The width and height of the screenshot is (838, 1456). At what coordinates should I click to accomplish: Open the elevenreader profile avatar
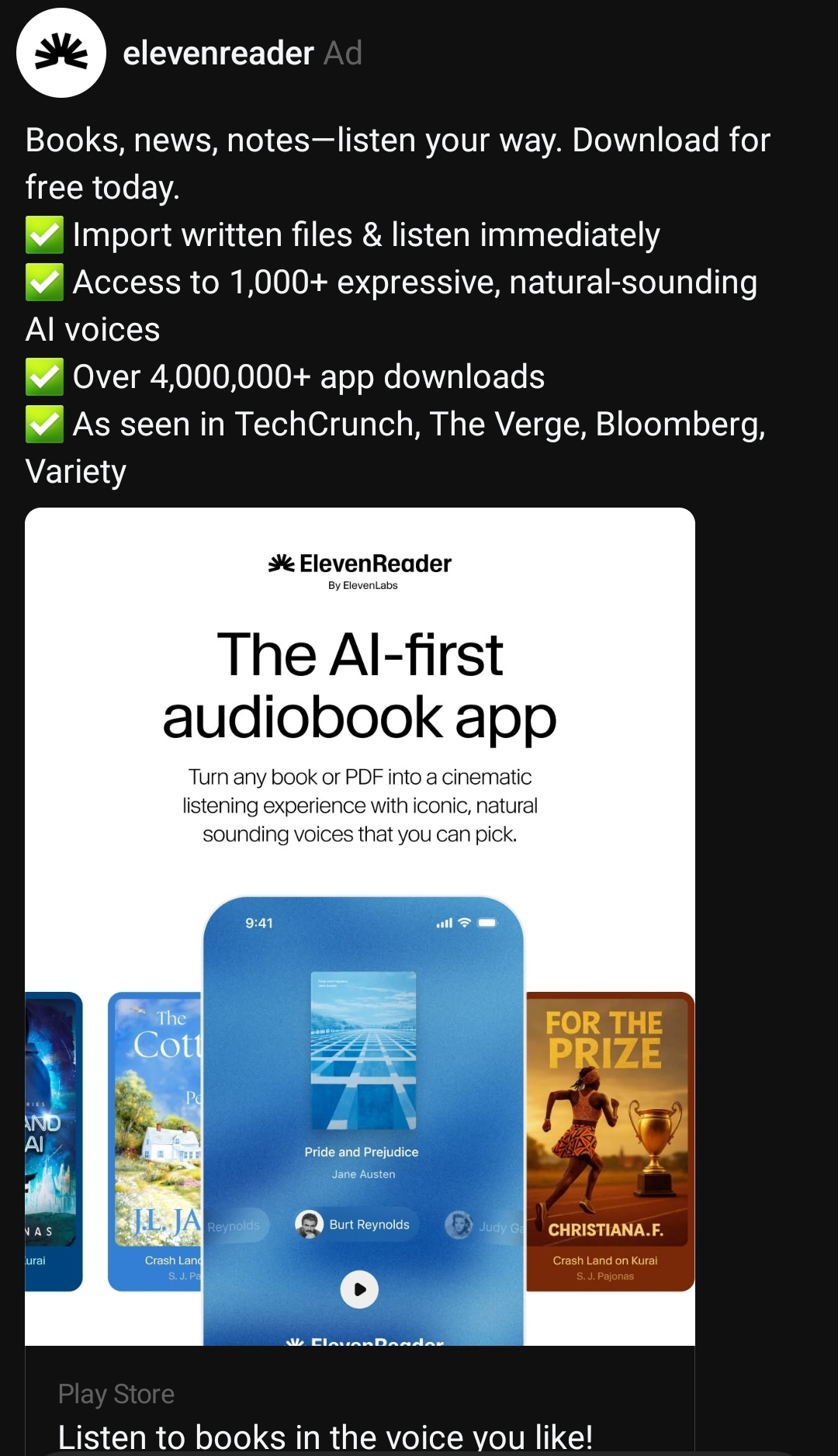coord(61,53)
